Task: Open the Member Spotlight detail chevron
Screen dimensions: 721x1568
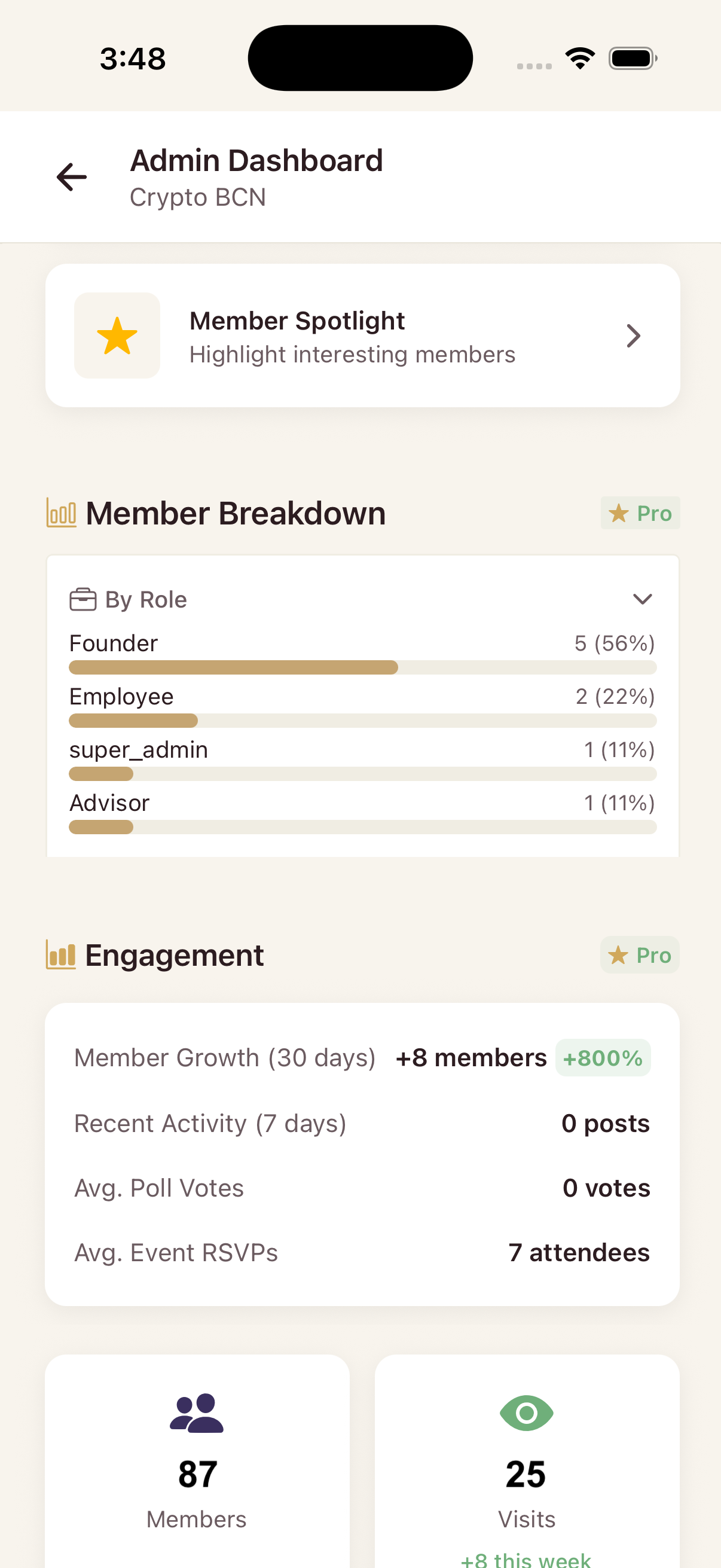Action: pos(633,335)
